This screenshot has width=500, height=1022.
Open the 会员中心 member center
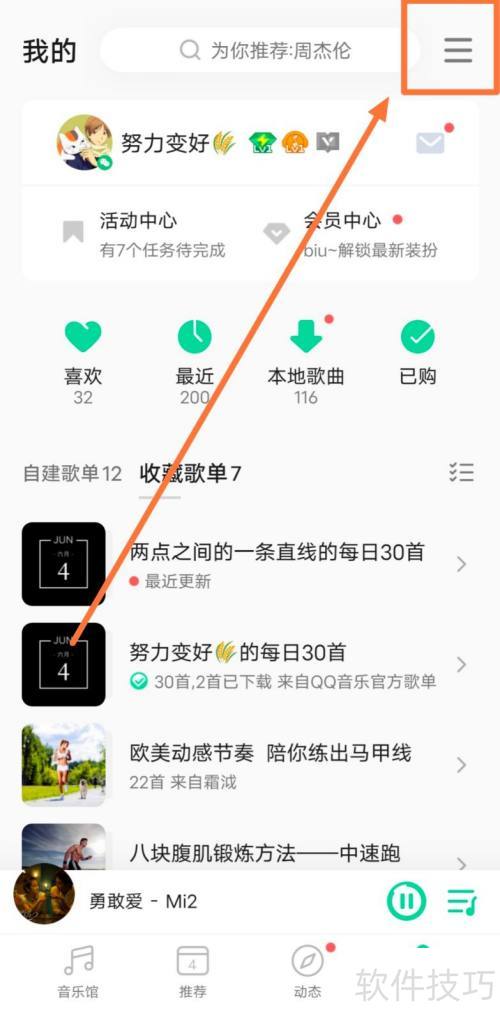350,233
